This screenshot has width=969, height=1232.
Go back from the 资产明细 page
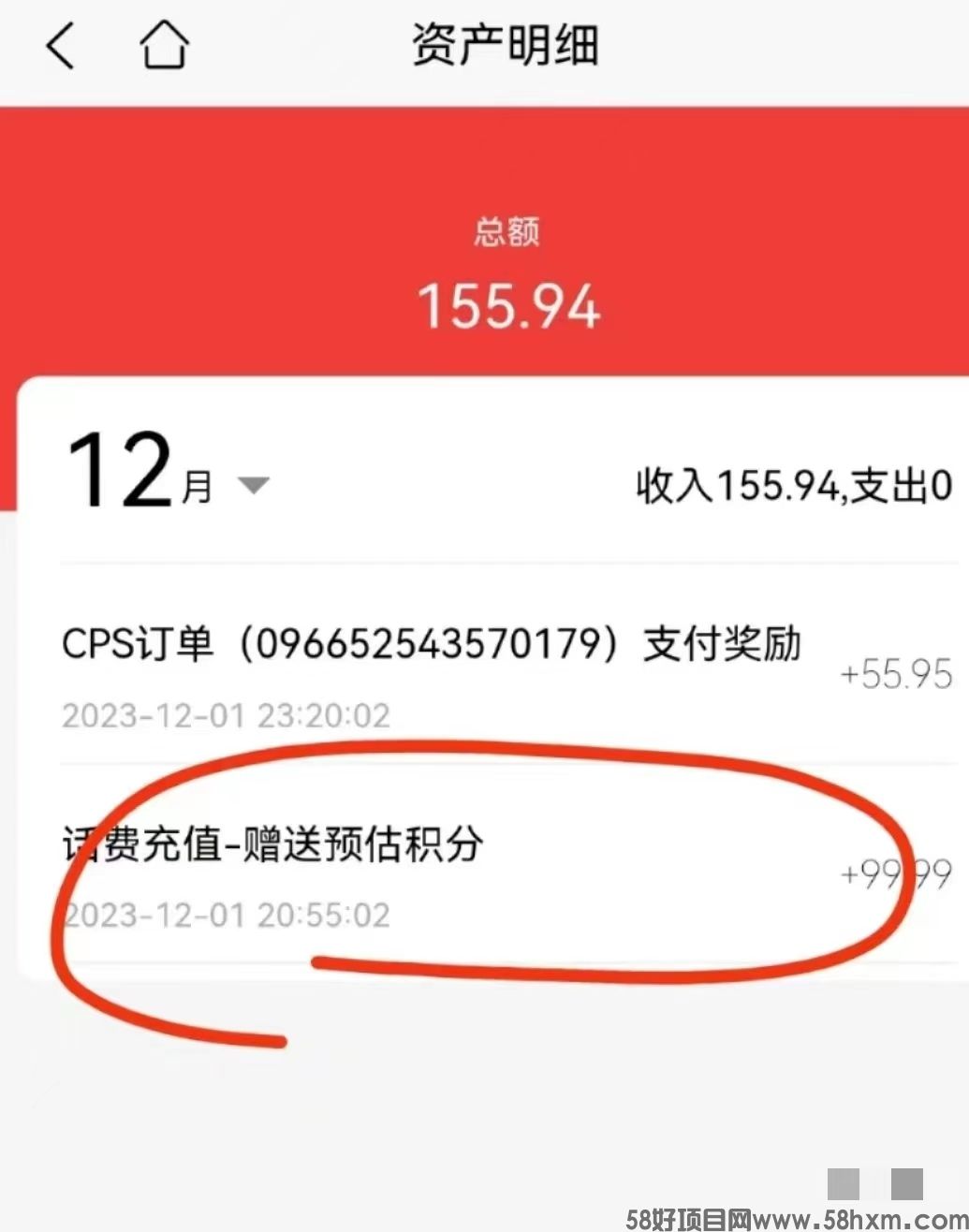click(x=60, y=46)
